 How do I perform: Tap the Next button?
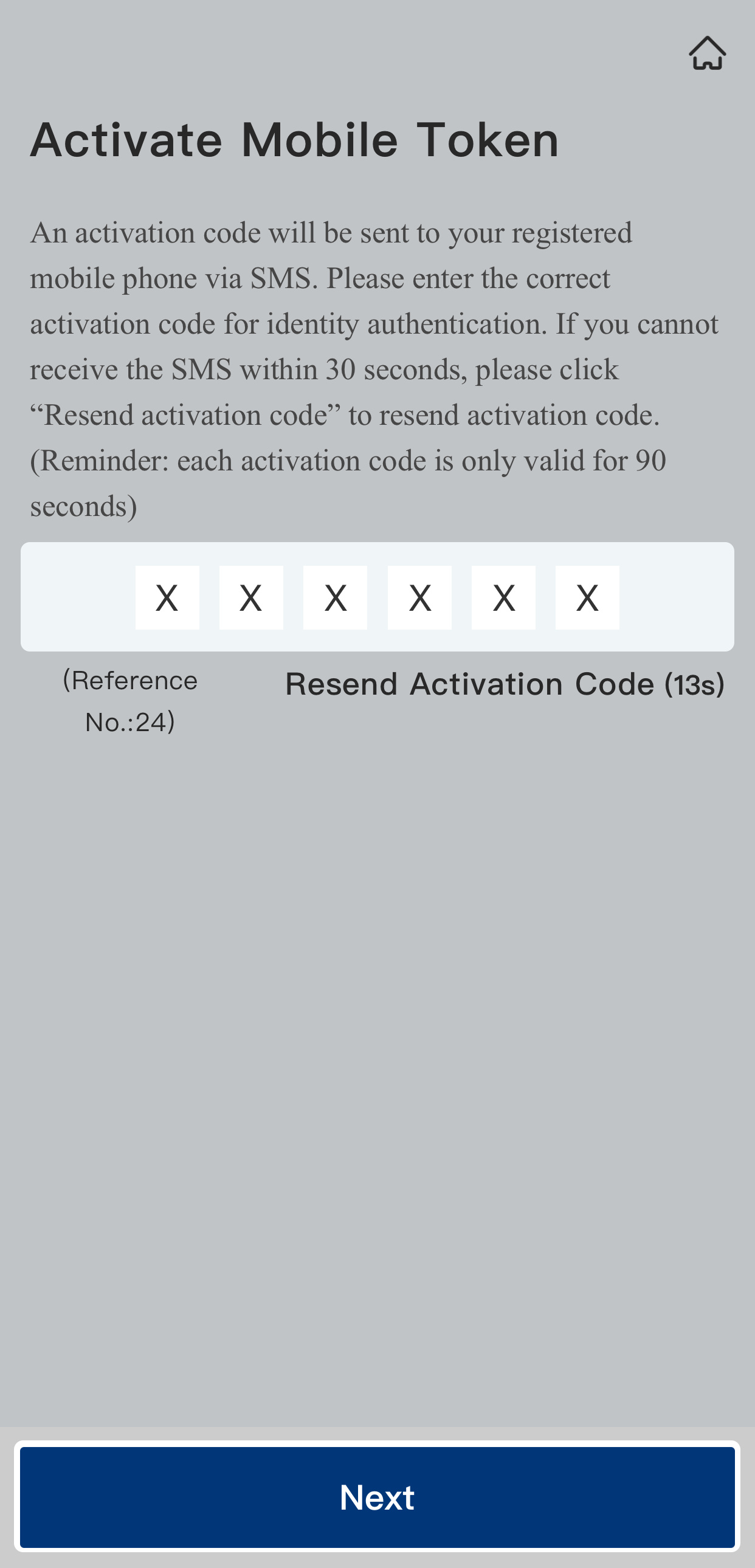[x=377, y=1497]
